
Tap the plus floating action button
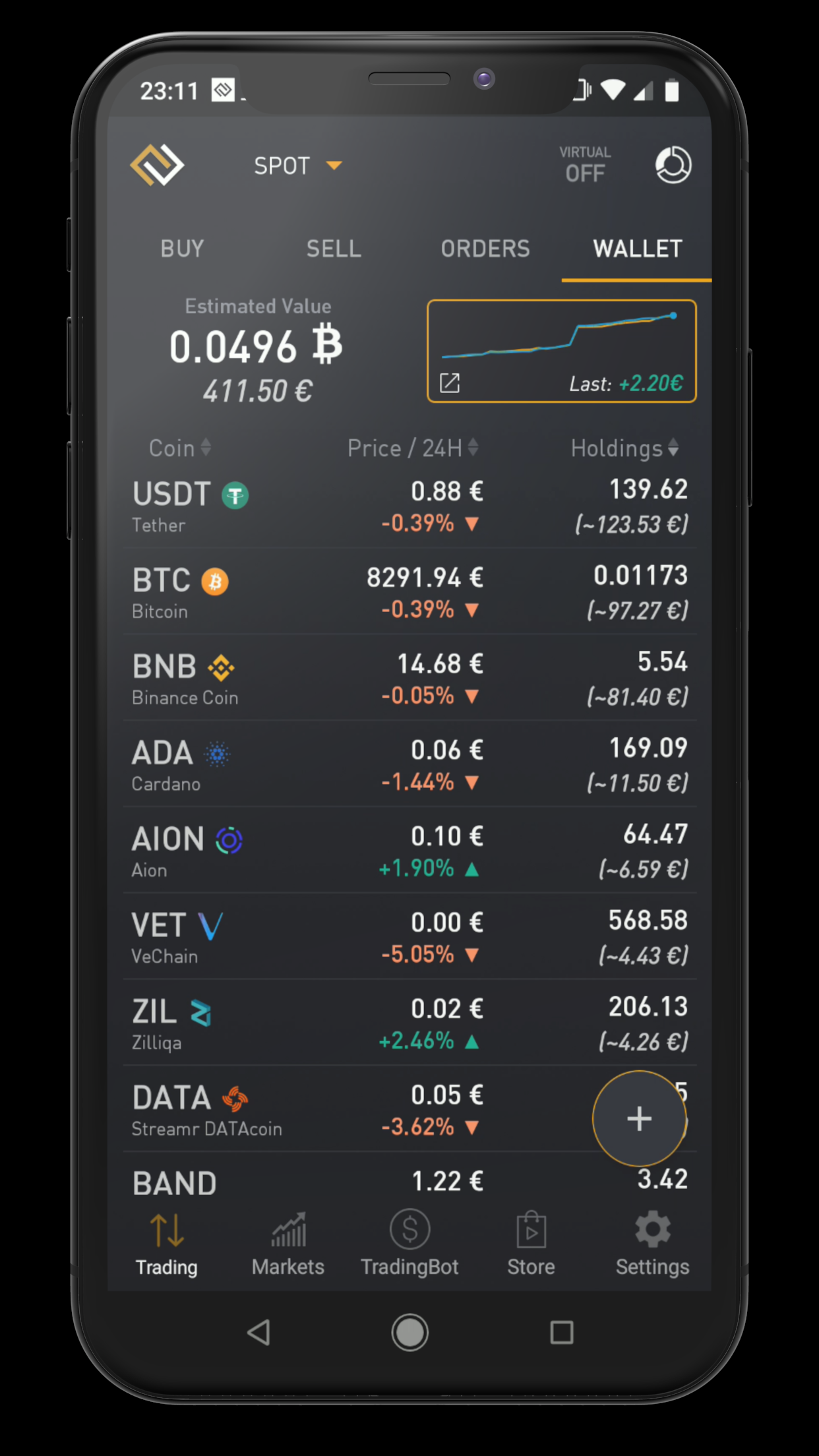638,1118
